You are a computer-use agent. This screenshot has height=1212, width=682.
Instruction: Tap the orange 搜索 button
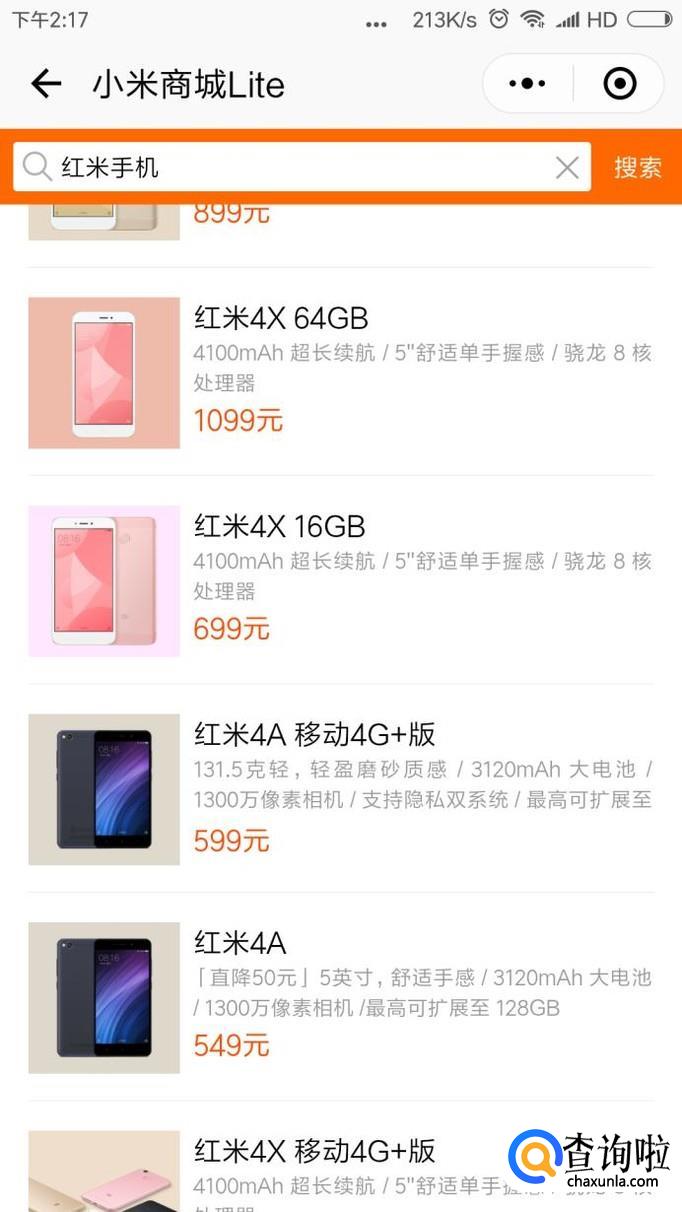637,167
